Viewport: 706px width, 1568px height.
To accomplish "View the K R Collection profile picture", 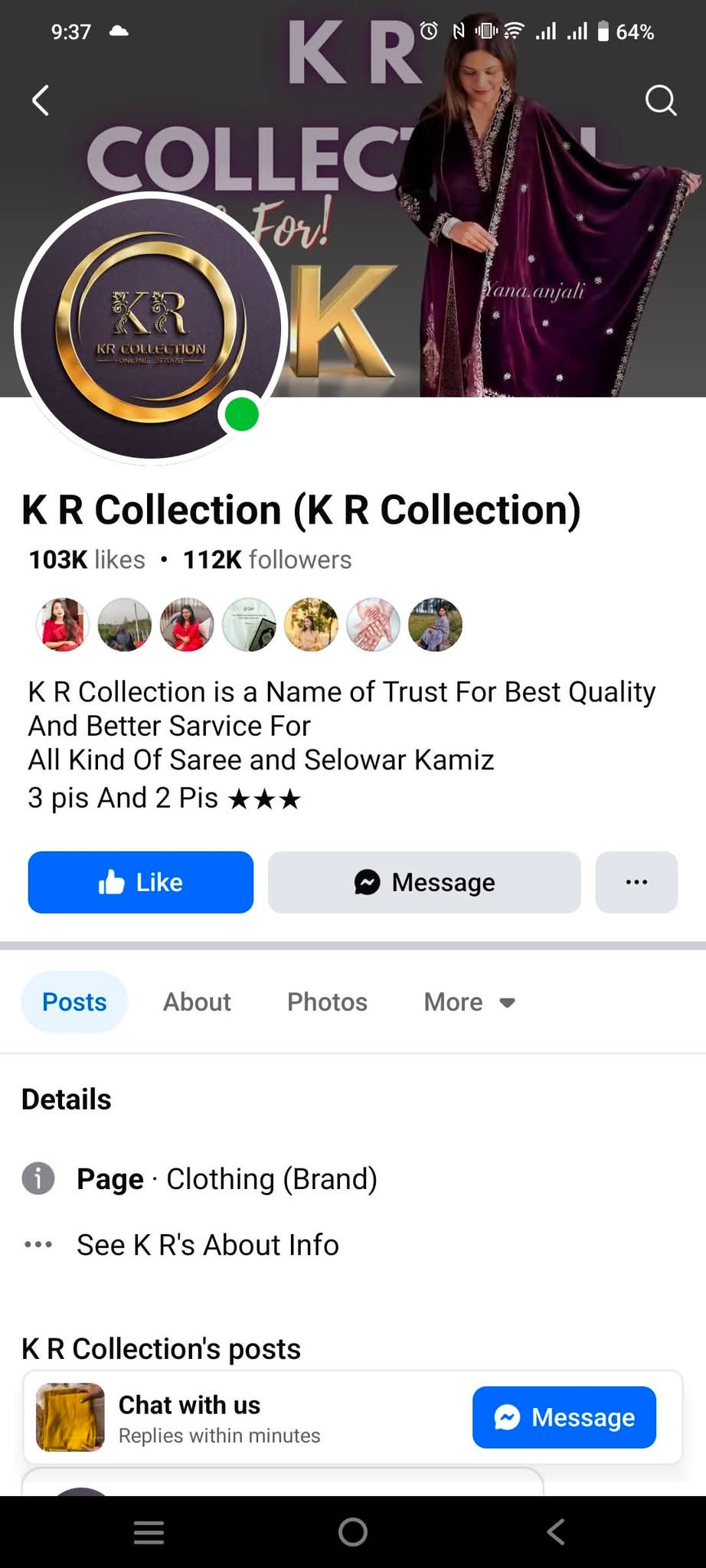I will tap(151, 329).
